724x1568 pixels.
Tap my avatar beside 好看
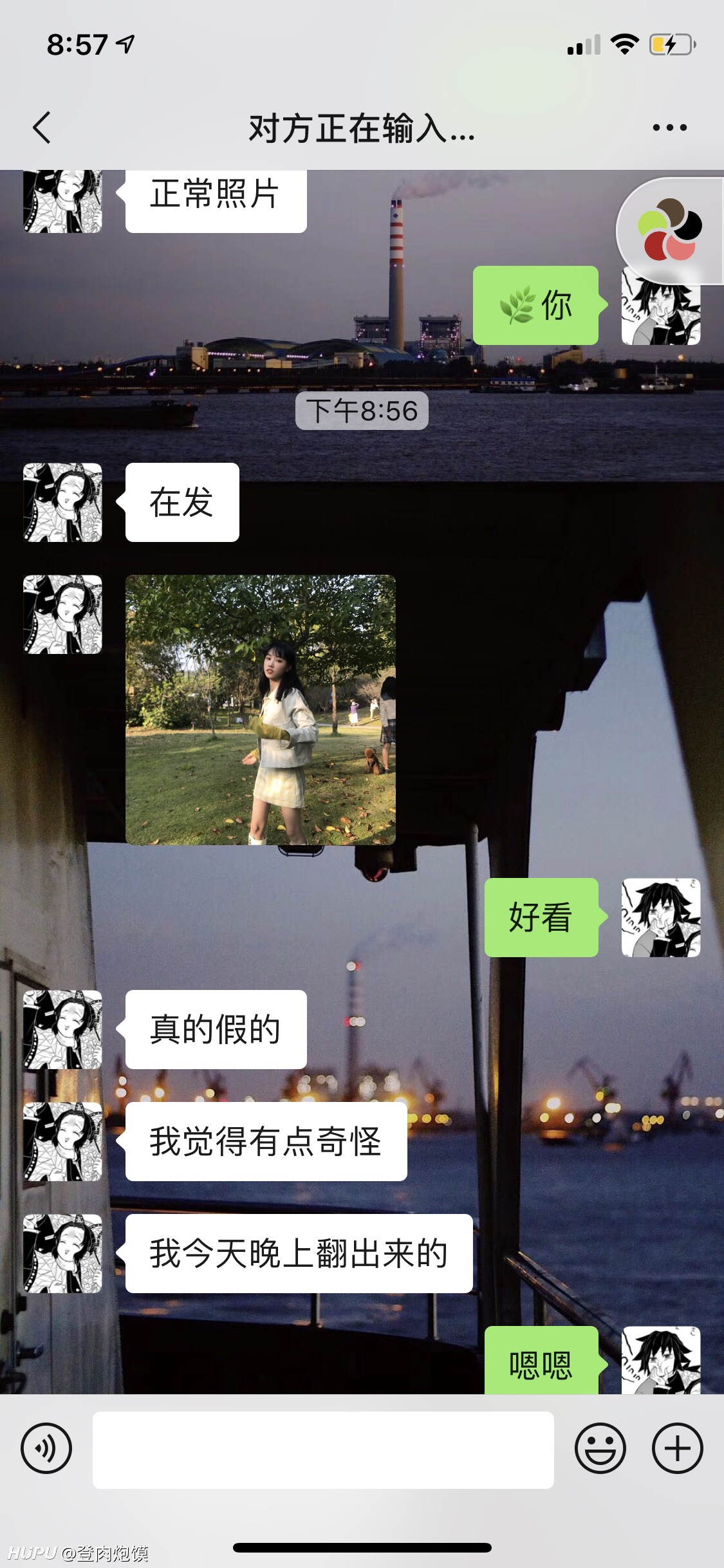point(661,917)
